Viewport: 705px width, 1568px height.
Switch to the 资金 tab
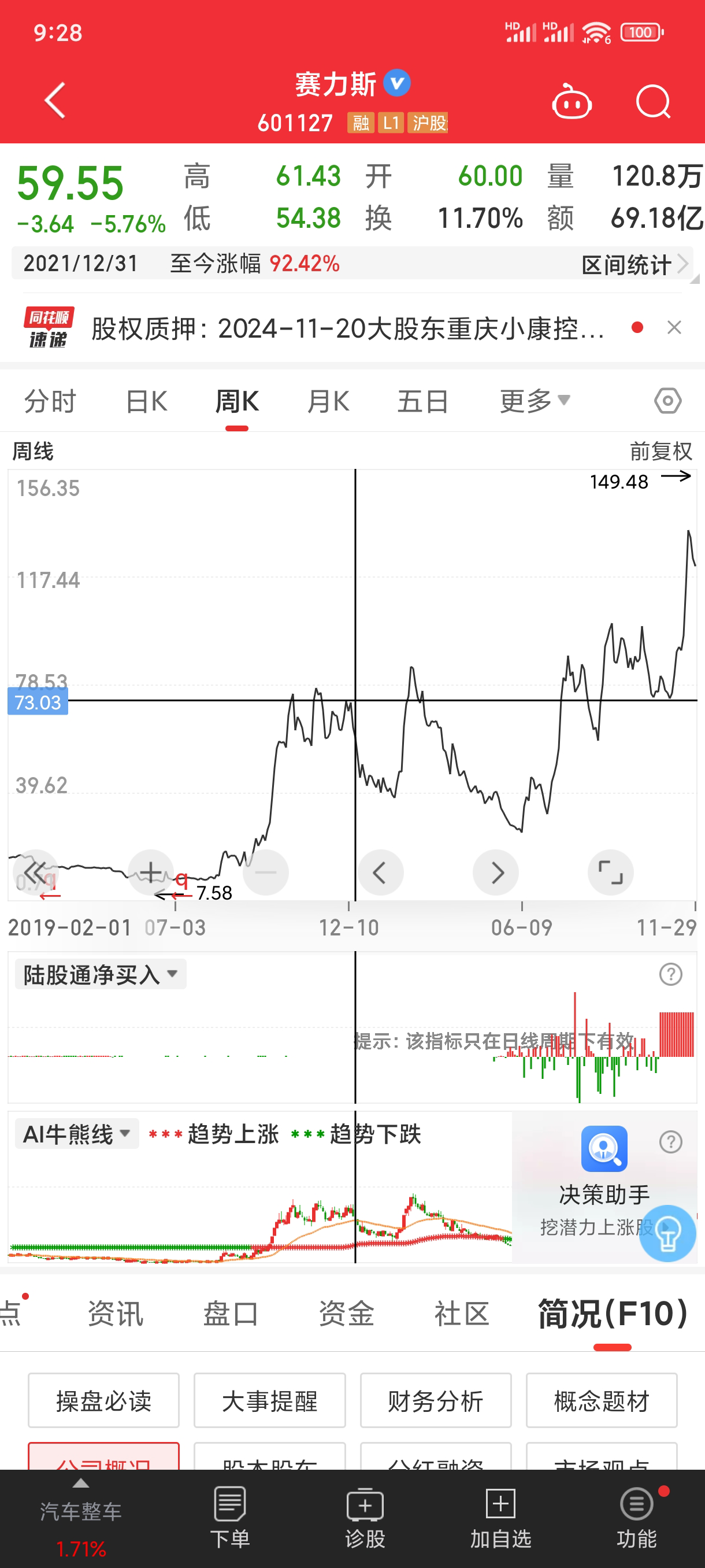pyautogui.click(x=346, y=1313)
